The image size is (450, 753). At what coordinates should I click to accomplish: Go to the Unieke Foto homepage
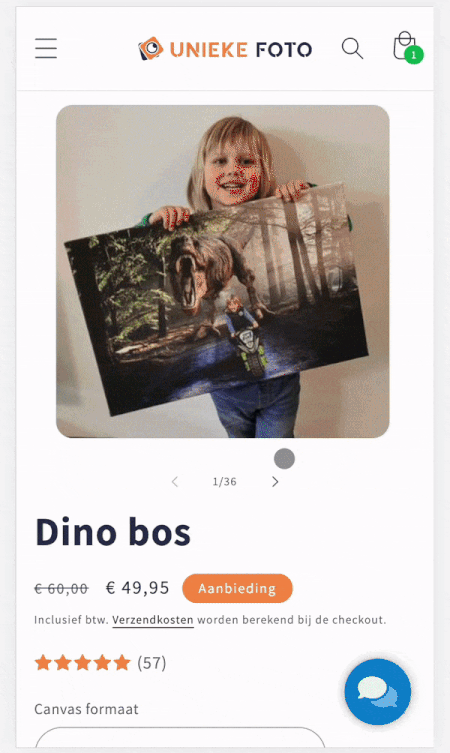[x=225, y=49]
